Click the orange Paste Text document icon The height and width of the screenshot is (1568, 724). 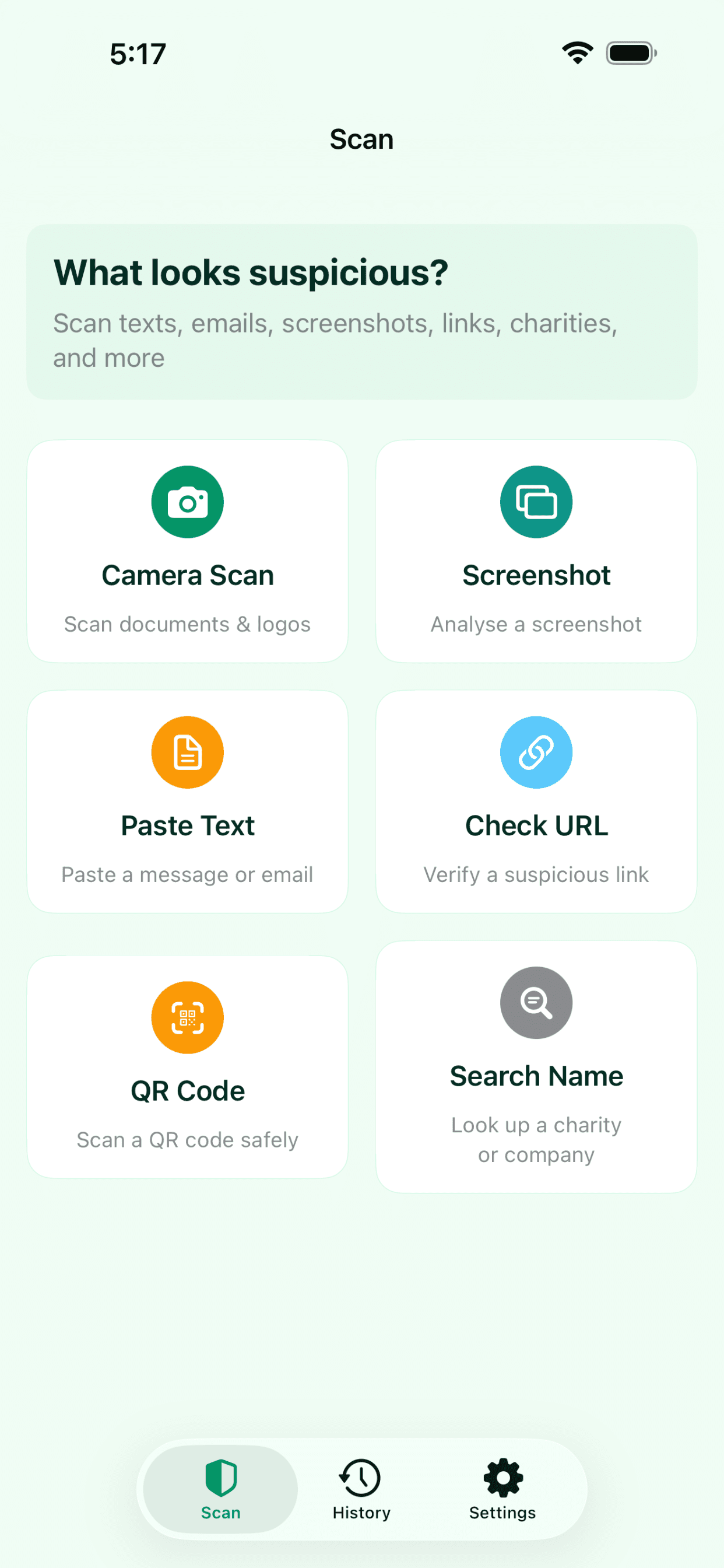coord(187,752)
